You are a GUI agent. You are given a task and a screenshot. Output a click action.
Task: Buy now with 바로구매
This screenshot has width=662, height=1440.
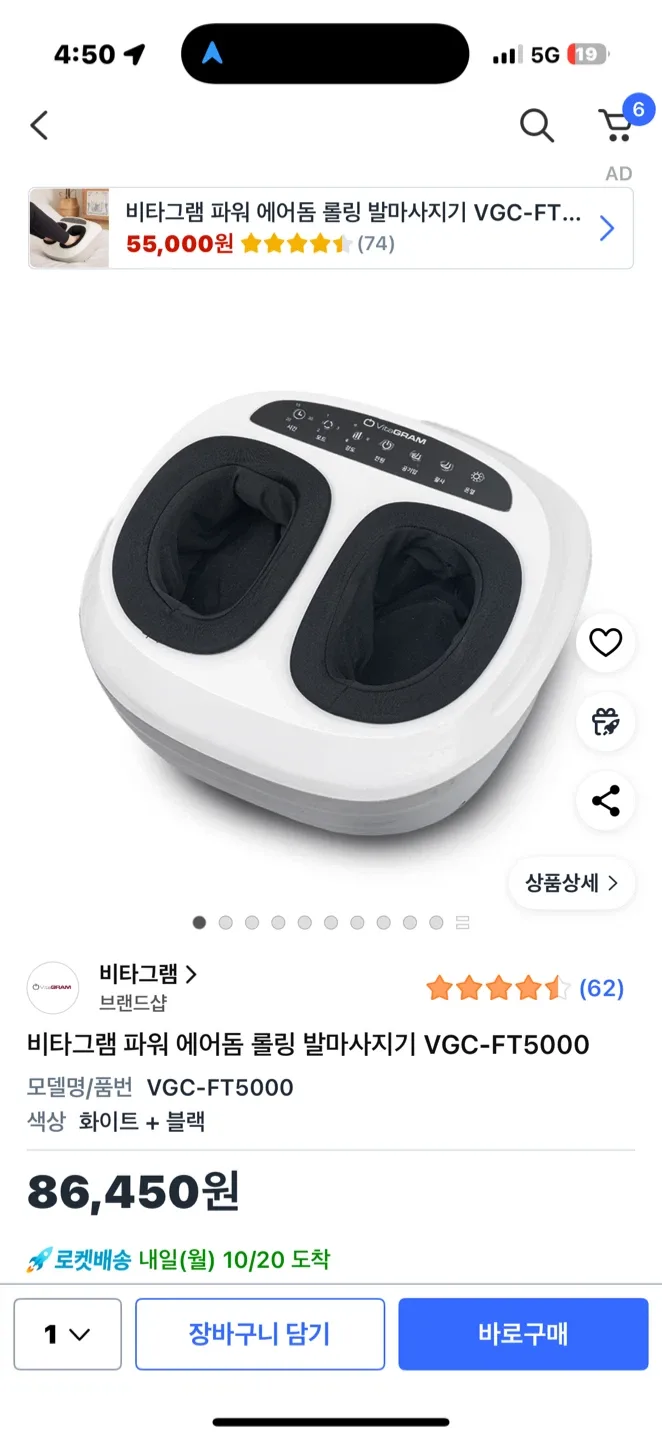tap(523, 1334)
